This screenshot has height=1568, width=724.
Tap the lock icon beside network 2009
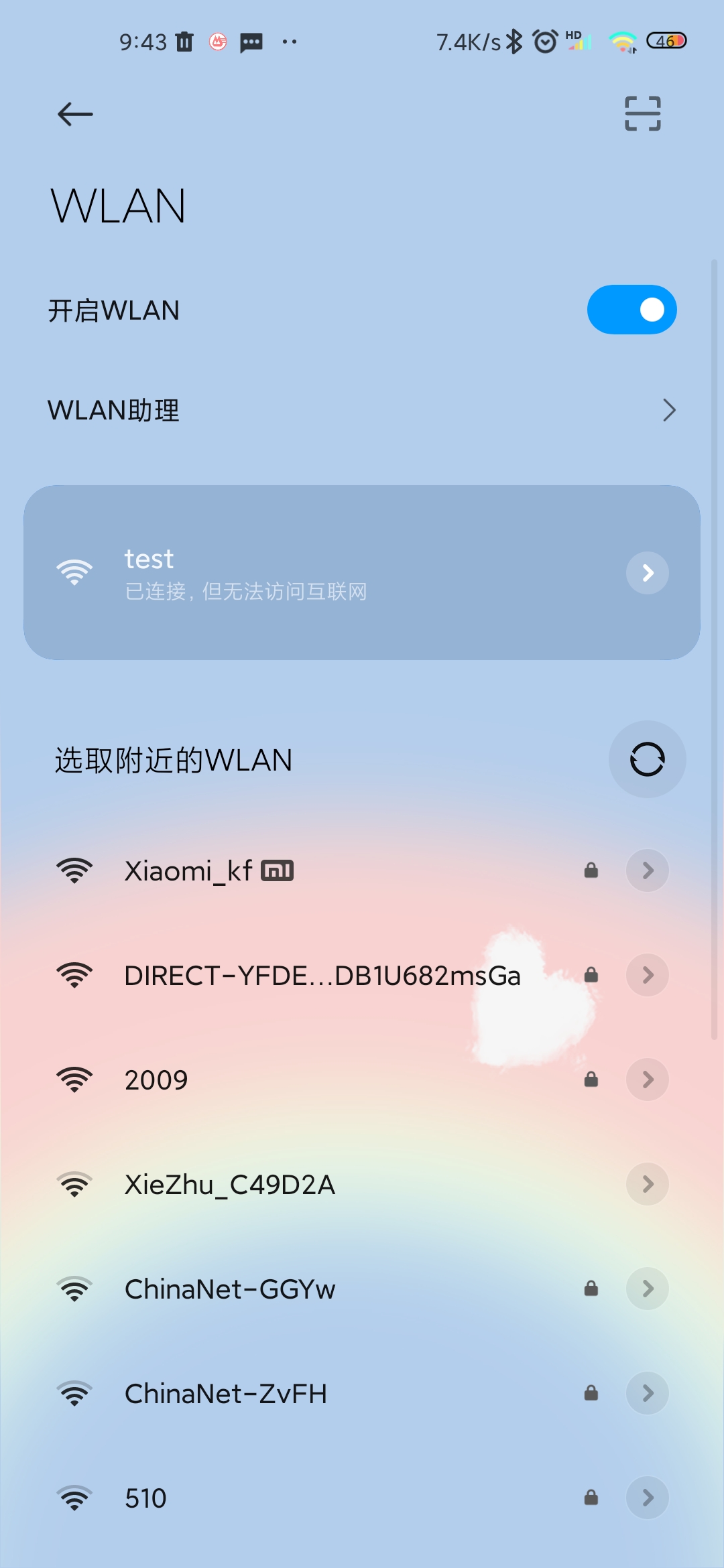tap(591, 1079)
